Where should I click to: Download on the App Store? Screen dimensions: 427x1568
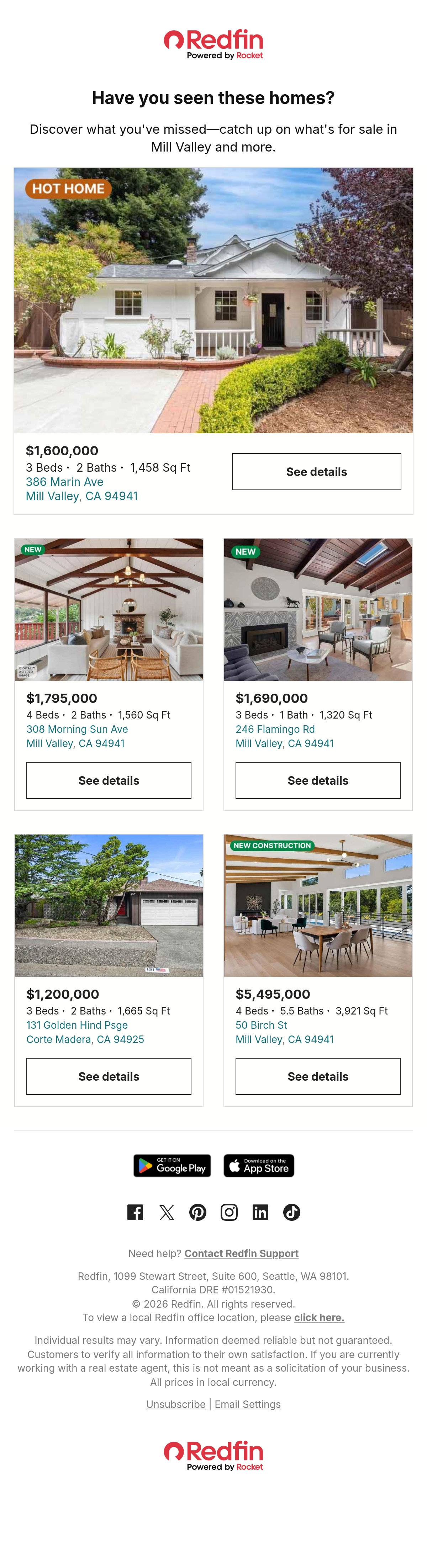(259, 1166)
